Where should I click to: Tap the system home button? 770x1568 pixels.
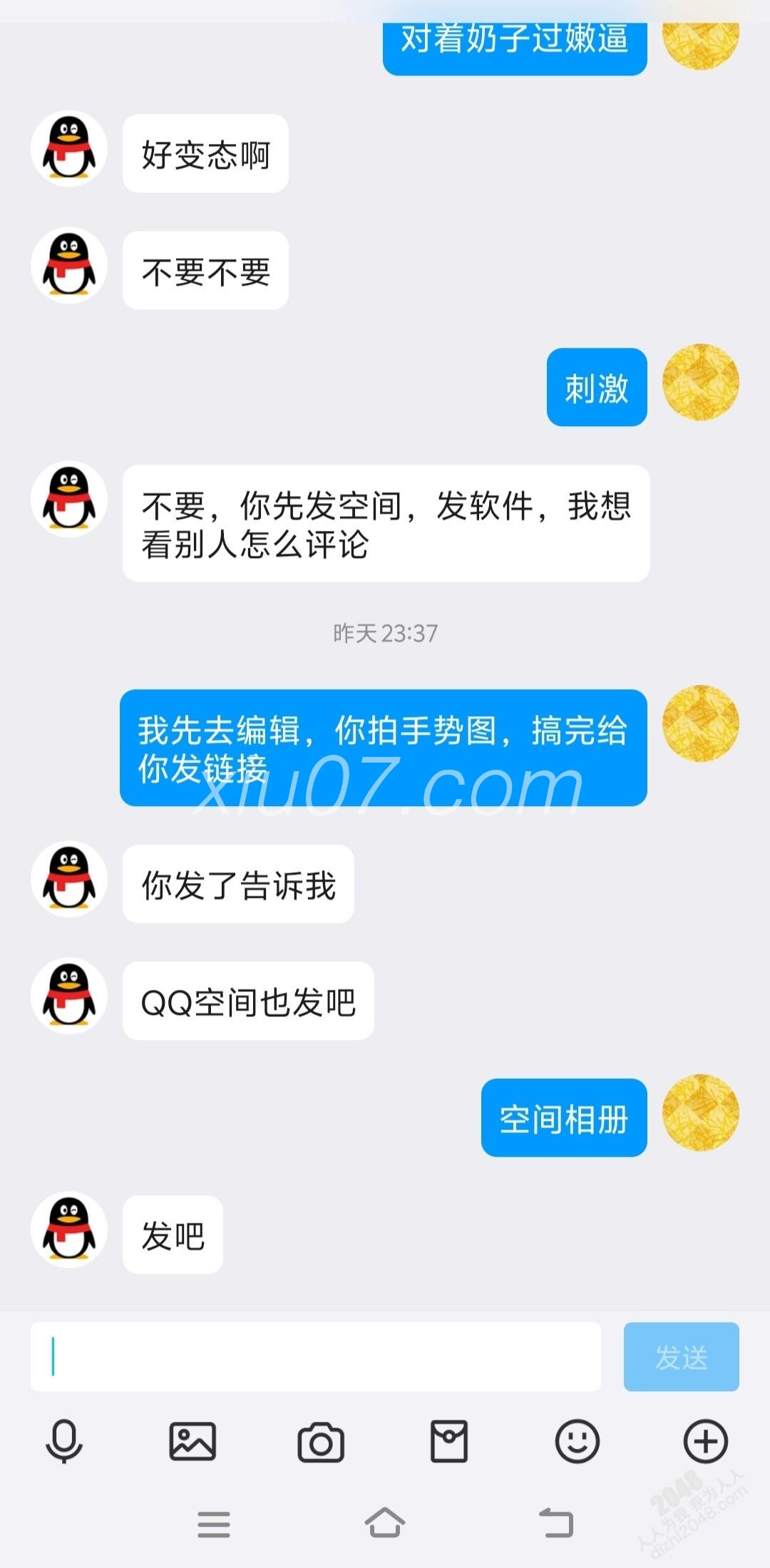click(x=385, y=1523)
